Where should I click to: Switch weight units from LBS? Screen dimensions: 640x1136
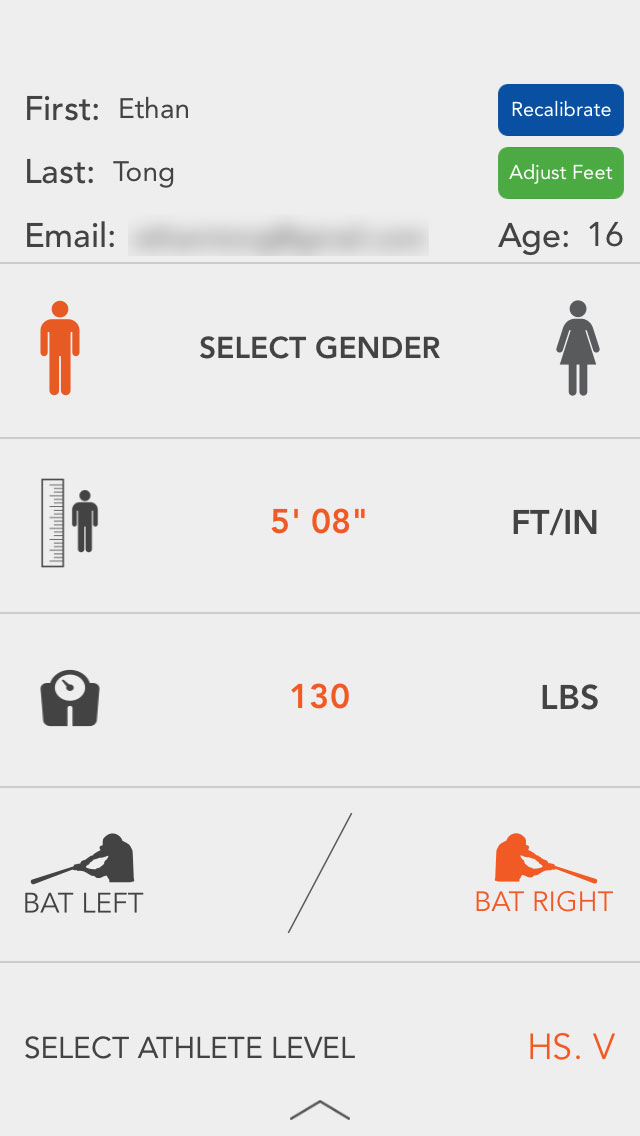point(570,698)
